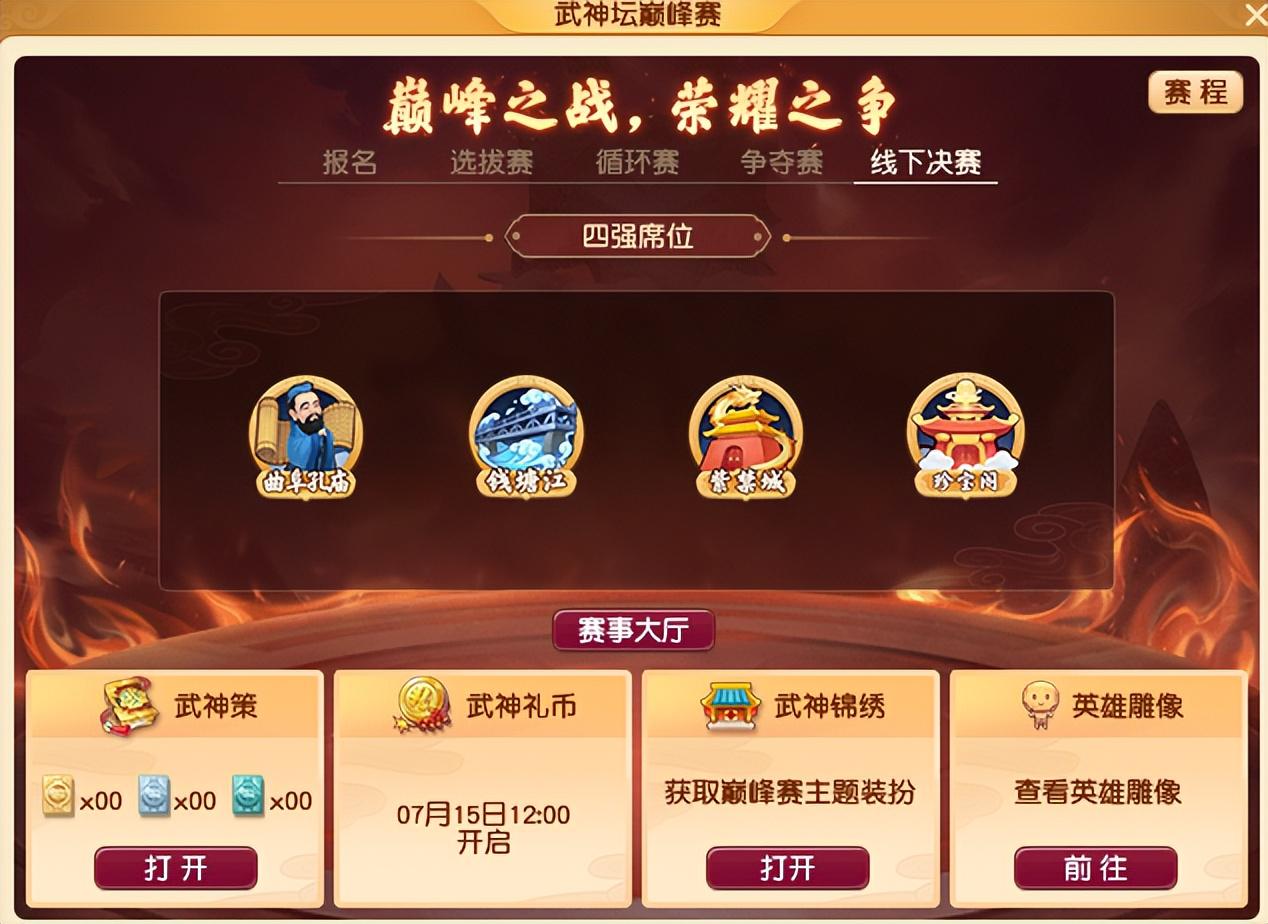Close the 武神坛巅峰赛 window
Screen dimensions: 1268x924
pos(1255,14)
